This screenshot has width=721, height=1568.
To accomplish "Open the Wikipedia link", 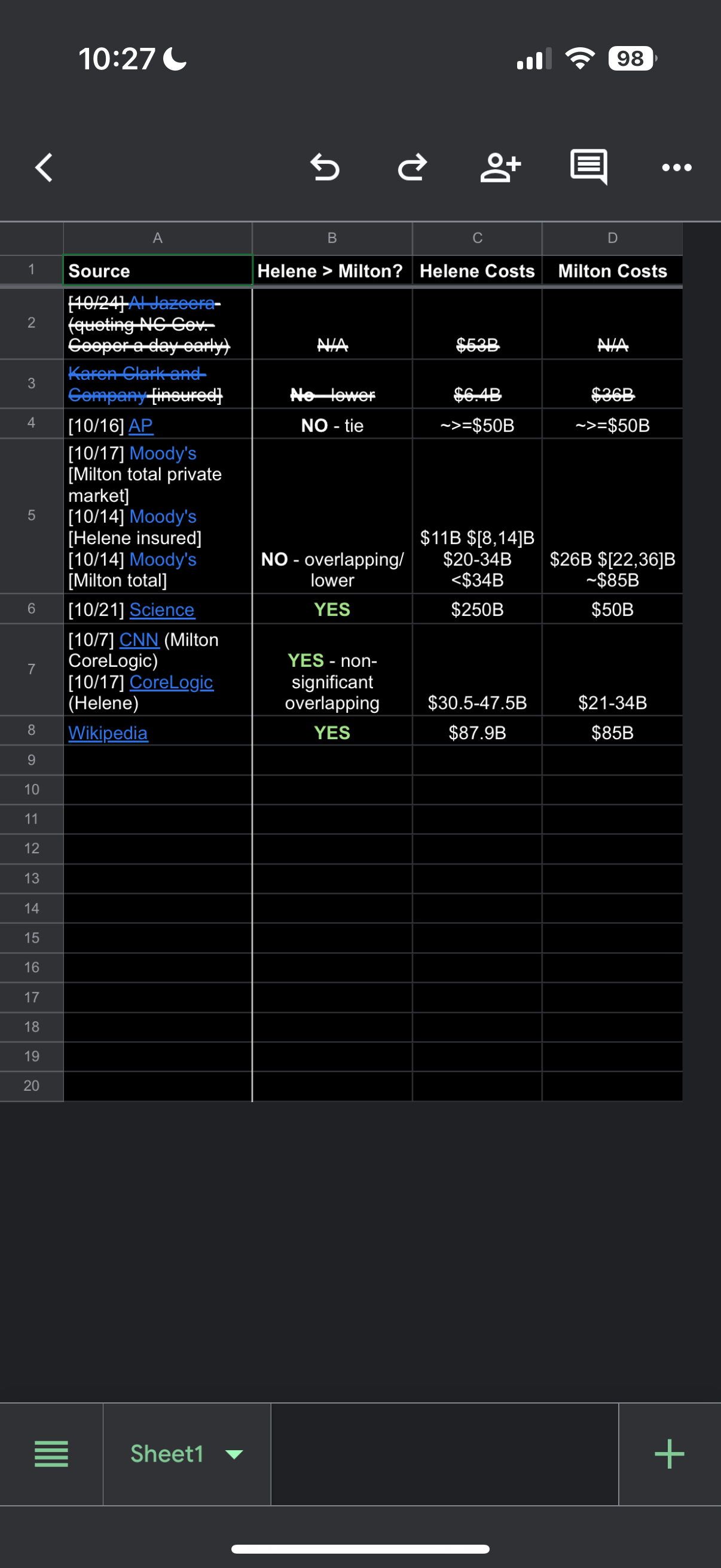I will coord(108,733).
